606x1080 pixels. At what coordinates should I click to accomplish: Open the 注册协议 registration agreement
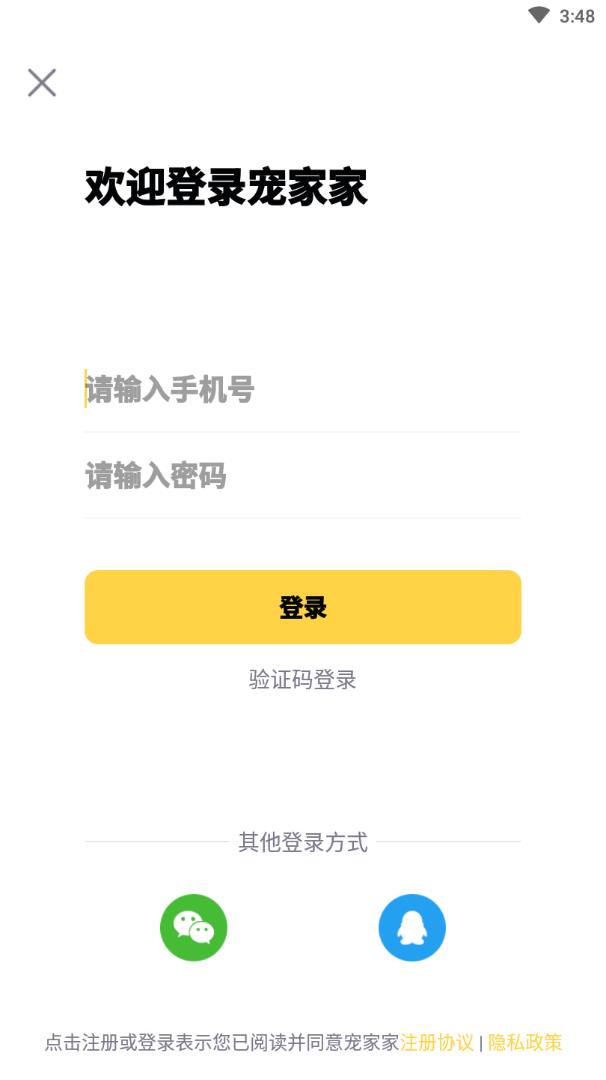click(437, 1042)
